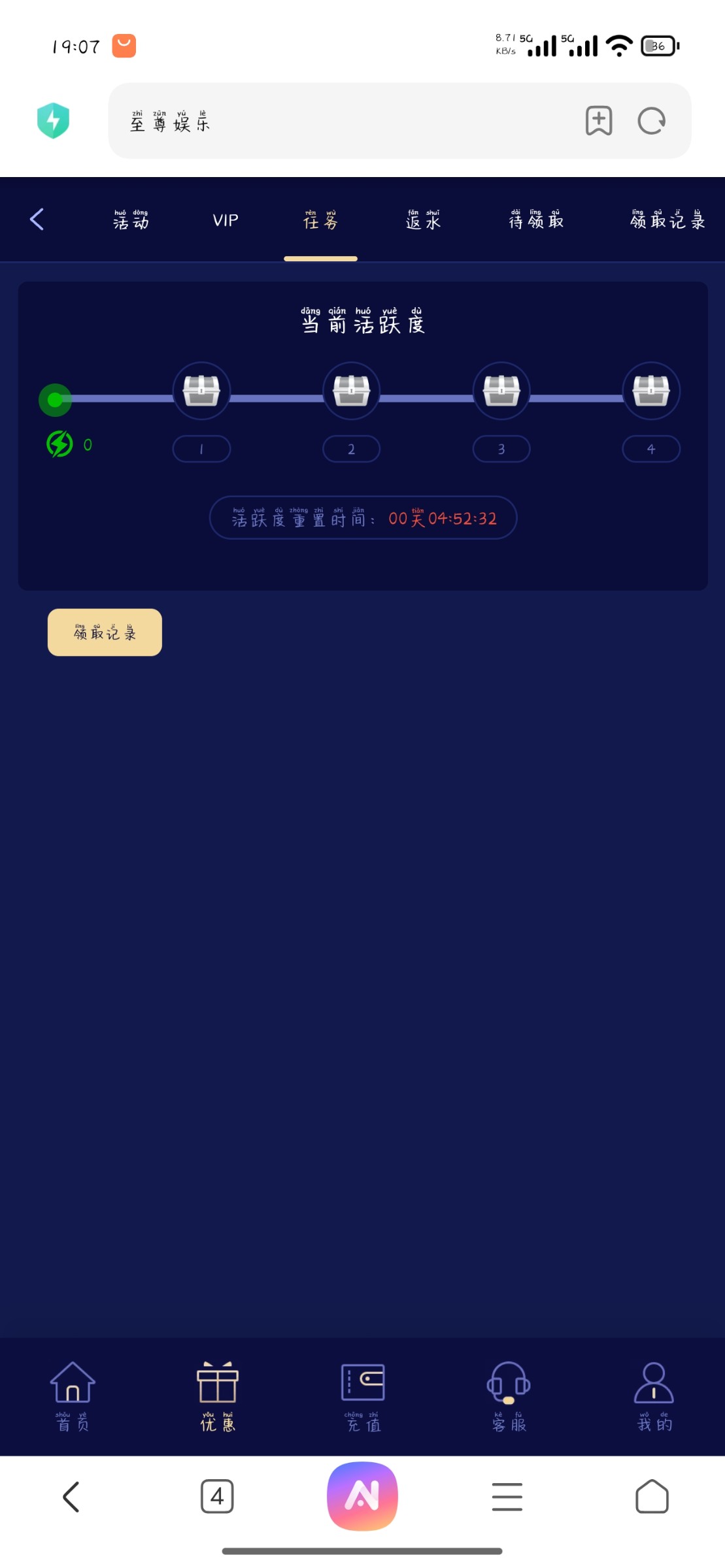This screenshot has width=725, height=1568.
Task: Open the 领取记录 top tab
Action: click(667, 220)
